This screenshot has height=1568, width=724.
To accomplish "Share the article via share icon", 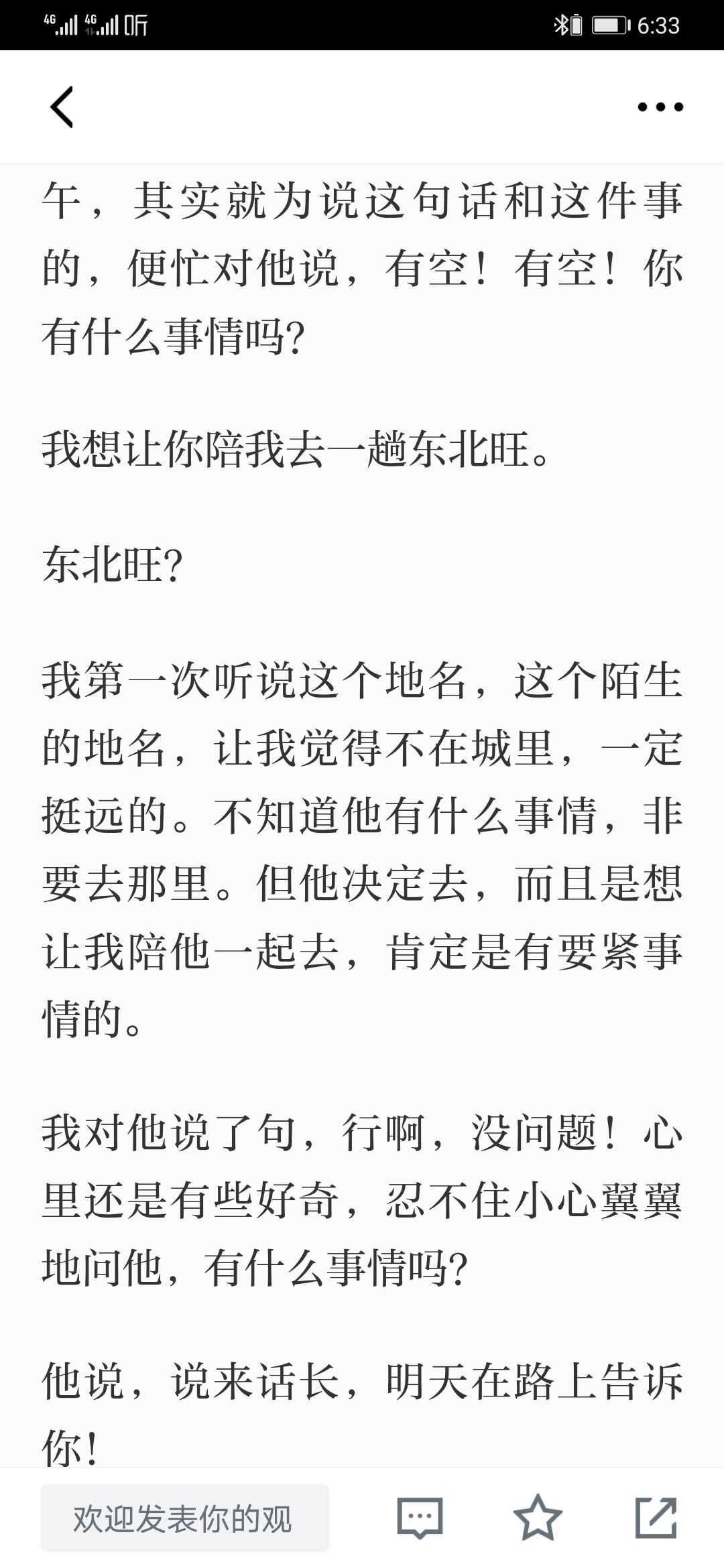I will [656, 1518].
